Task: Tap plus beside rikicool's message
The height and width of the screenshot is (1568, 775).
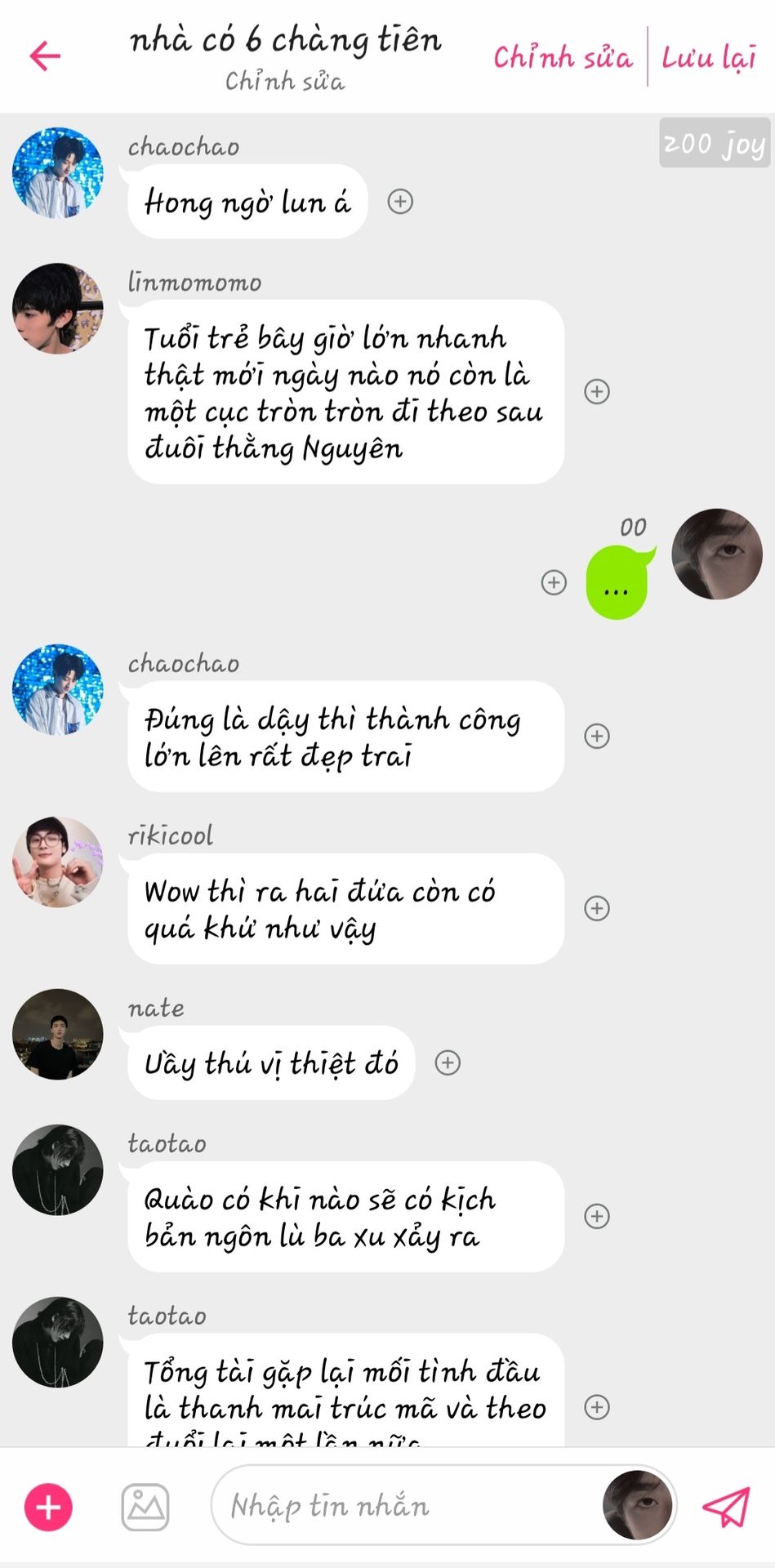Action: 597,908
